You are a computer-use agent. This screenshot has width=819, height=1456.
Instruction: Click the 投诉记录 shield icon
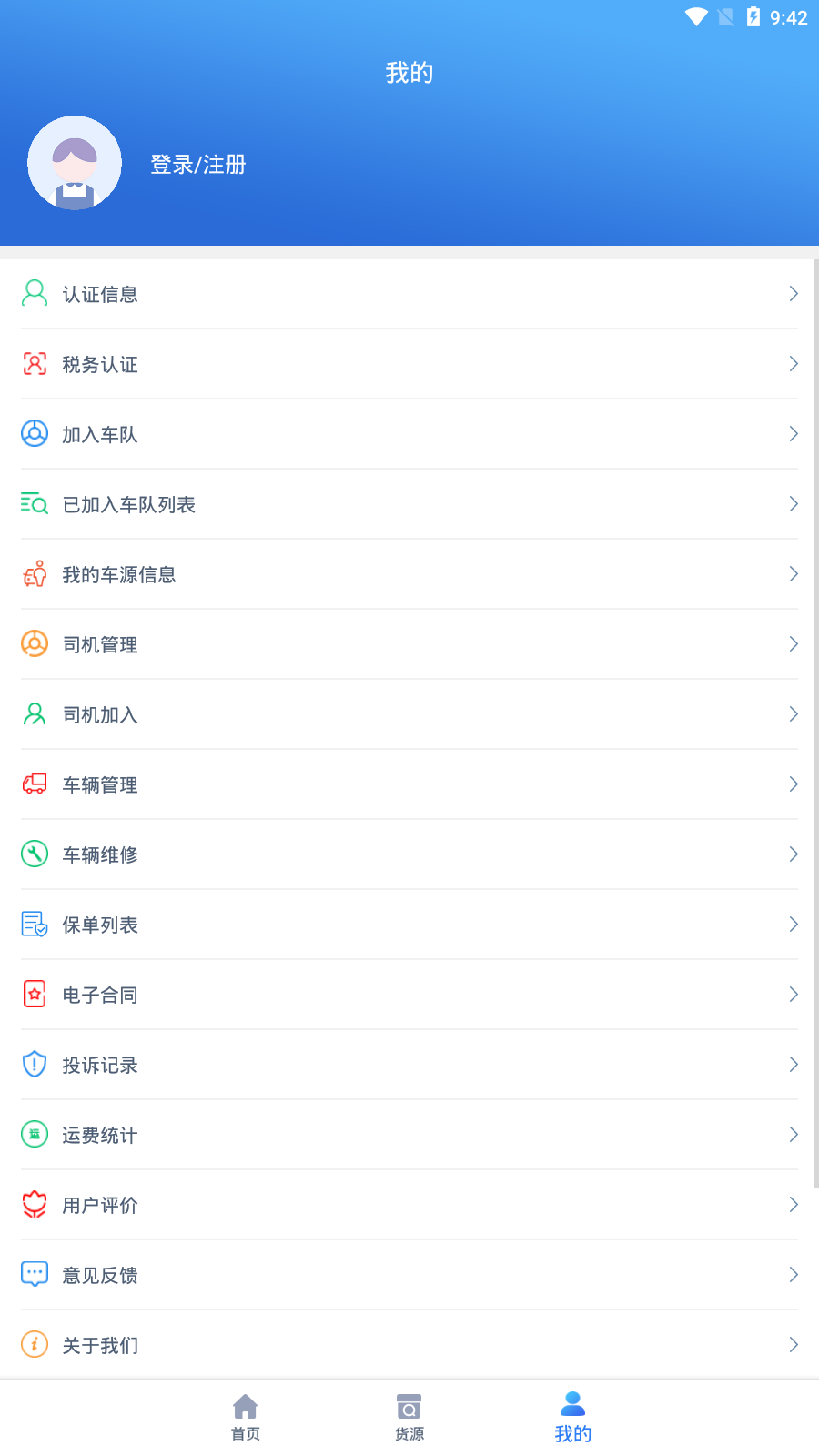click(x=34, y=1064)
